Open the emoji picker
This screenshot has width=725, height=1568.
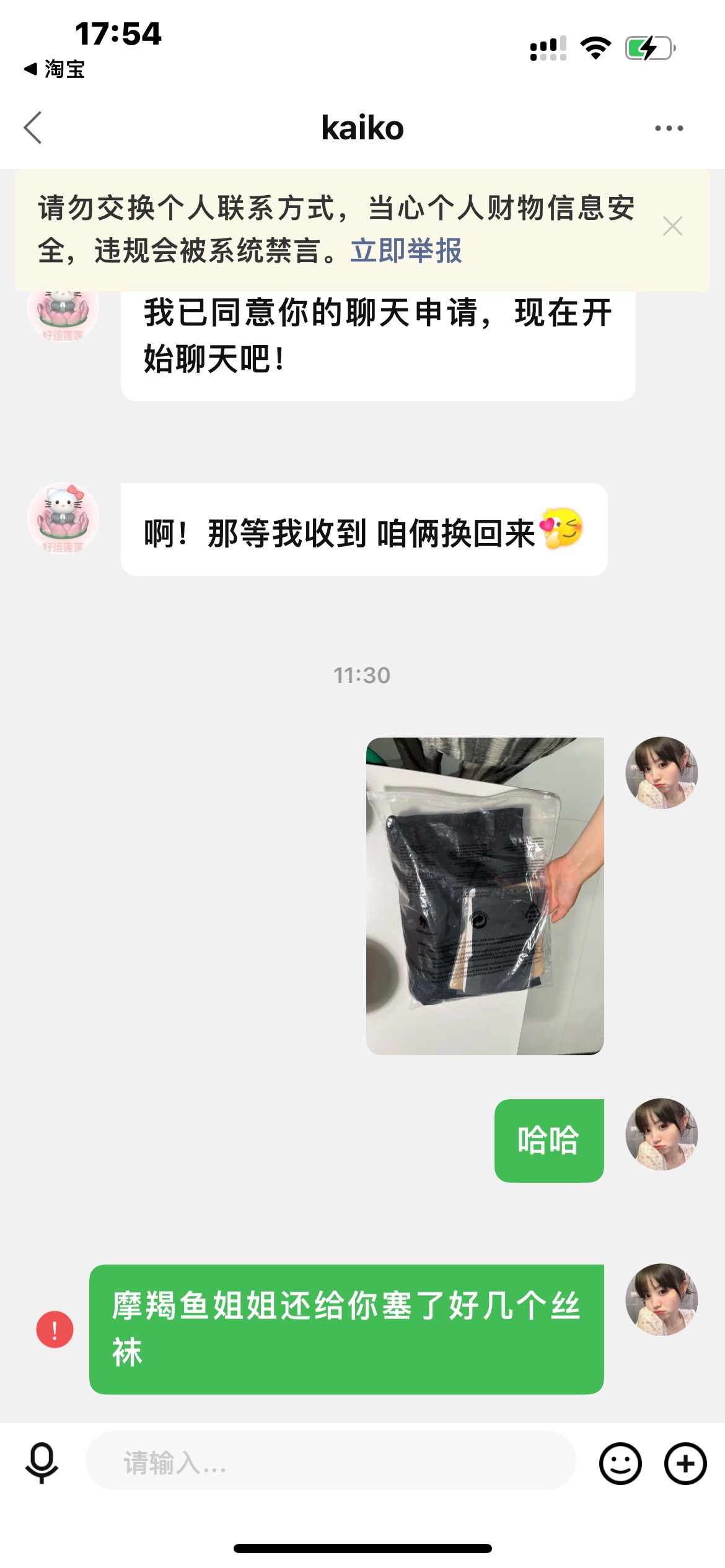(x=620, y=1463)
